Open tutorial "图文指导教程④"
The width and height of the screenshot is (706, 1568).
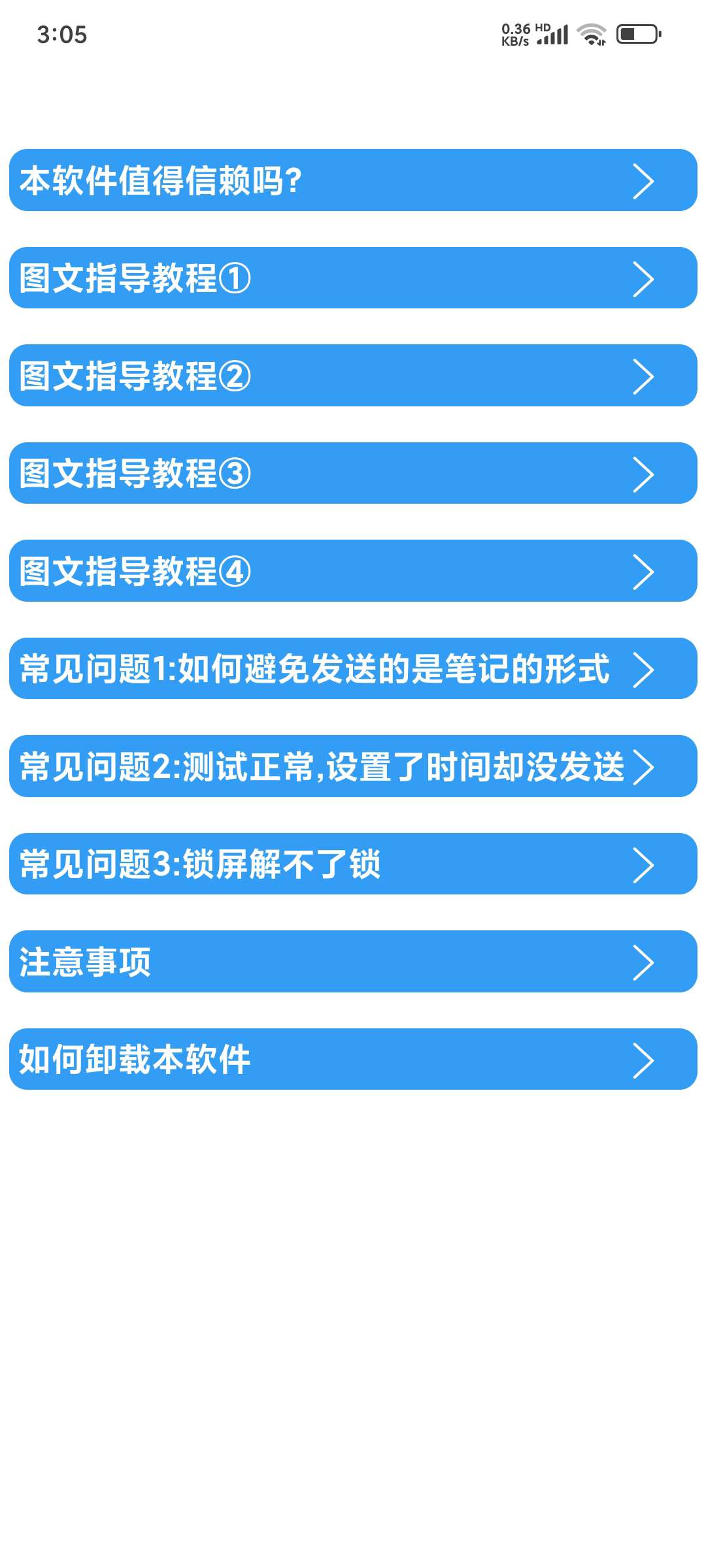click(x=353, y=572)
